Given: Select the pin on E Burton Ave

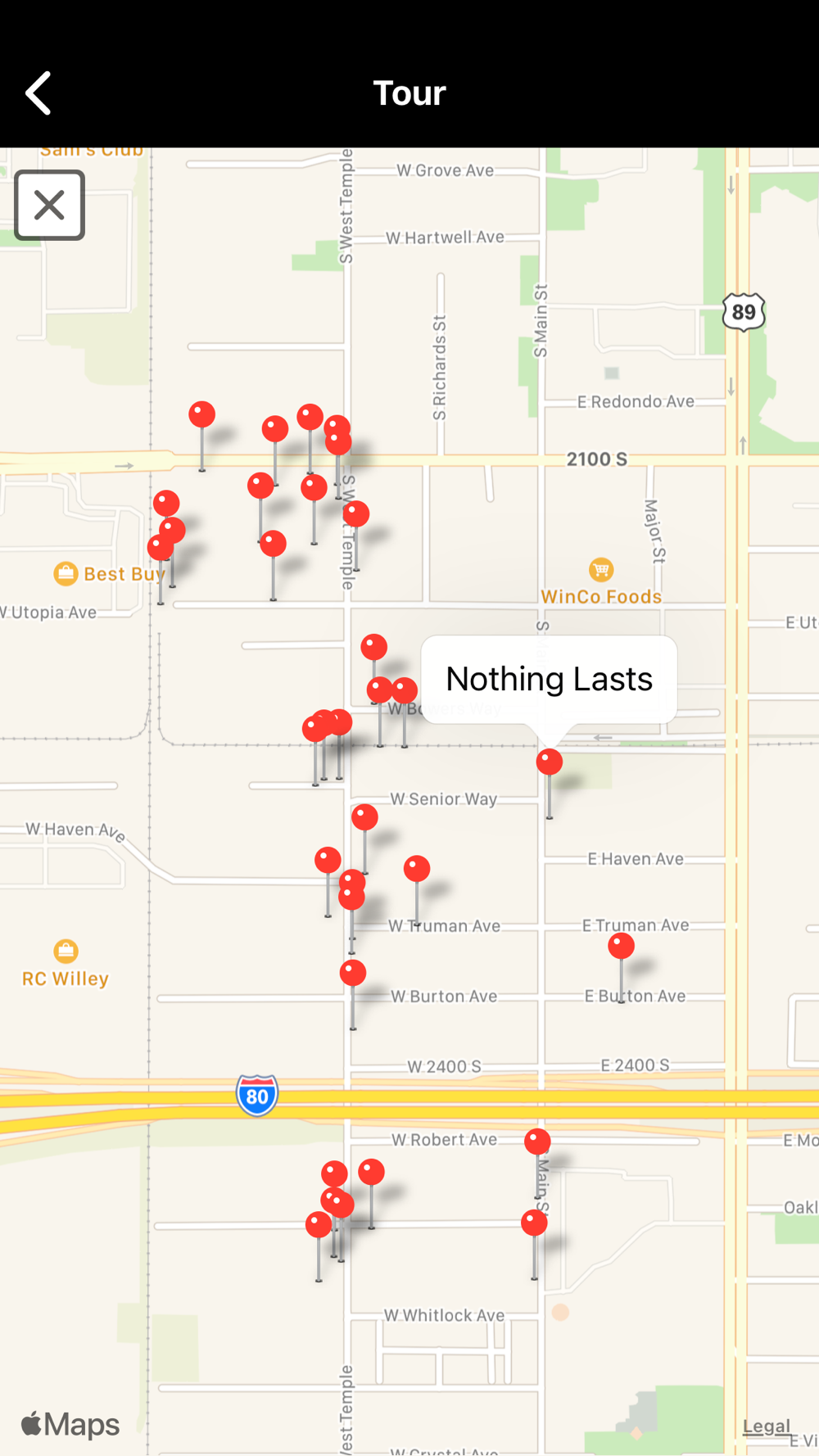Looking at the screenshot, I should [621, 947].
